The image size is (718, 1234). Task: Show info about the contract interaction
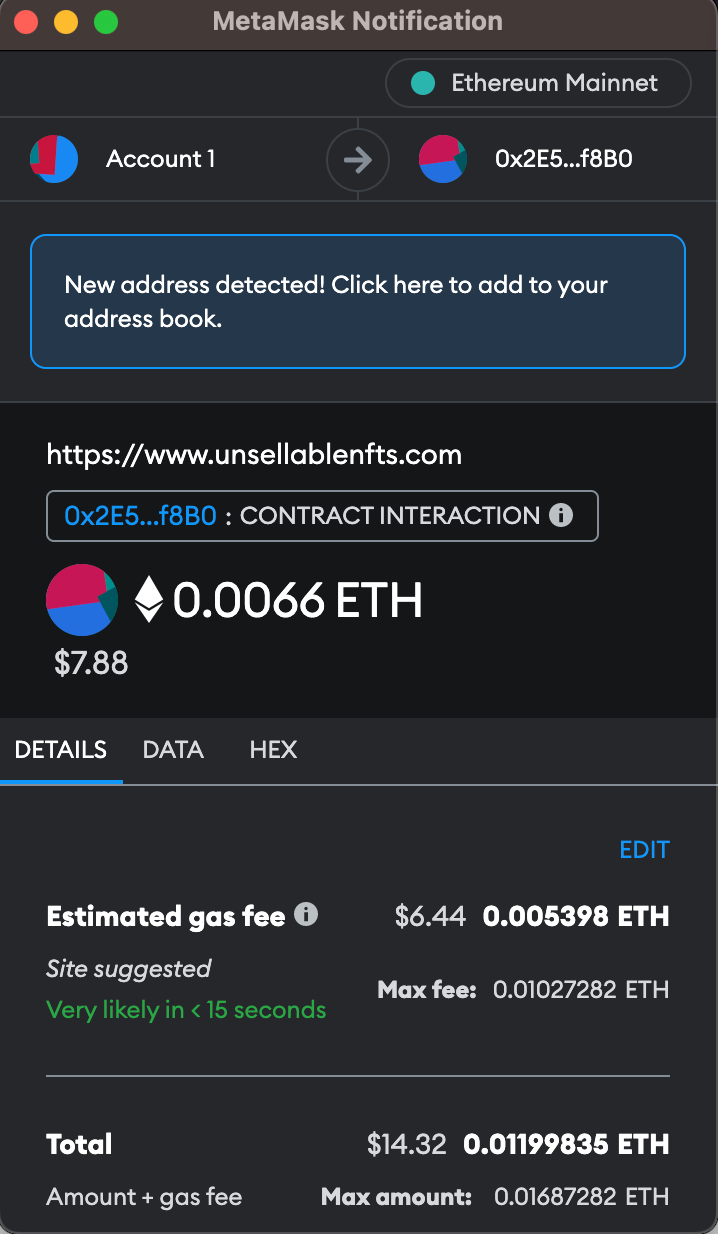tap(561, 516)
